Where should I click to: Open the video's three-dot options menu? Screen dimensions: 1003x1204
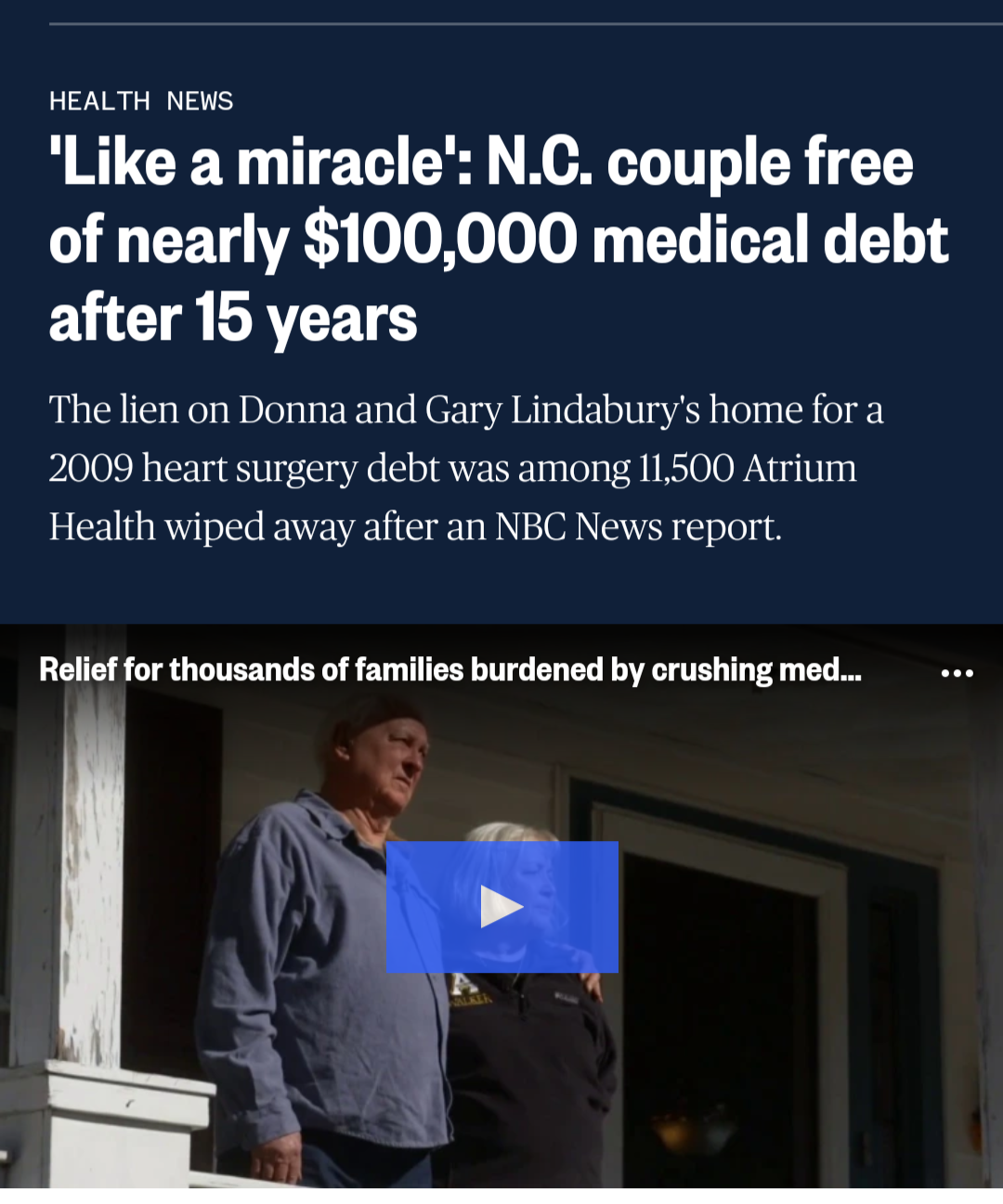click(x=957, y=672)
